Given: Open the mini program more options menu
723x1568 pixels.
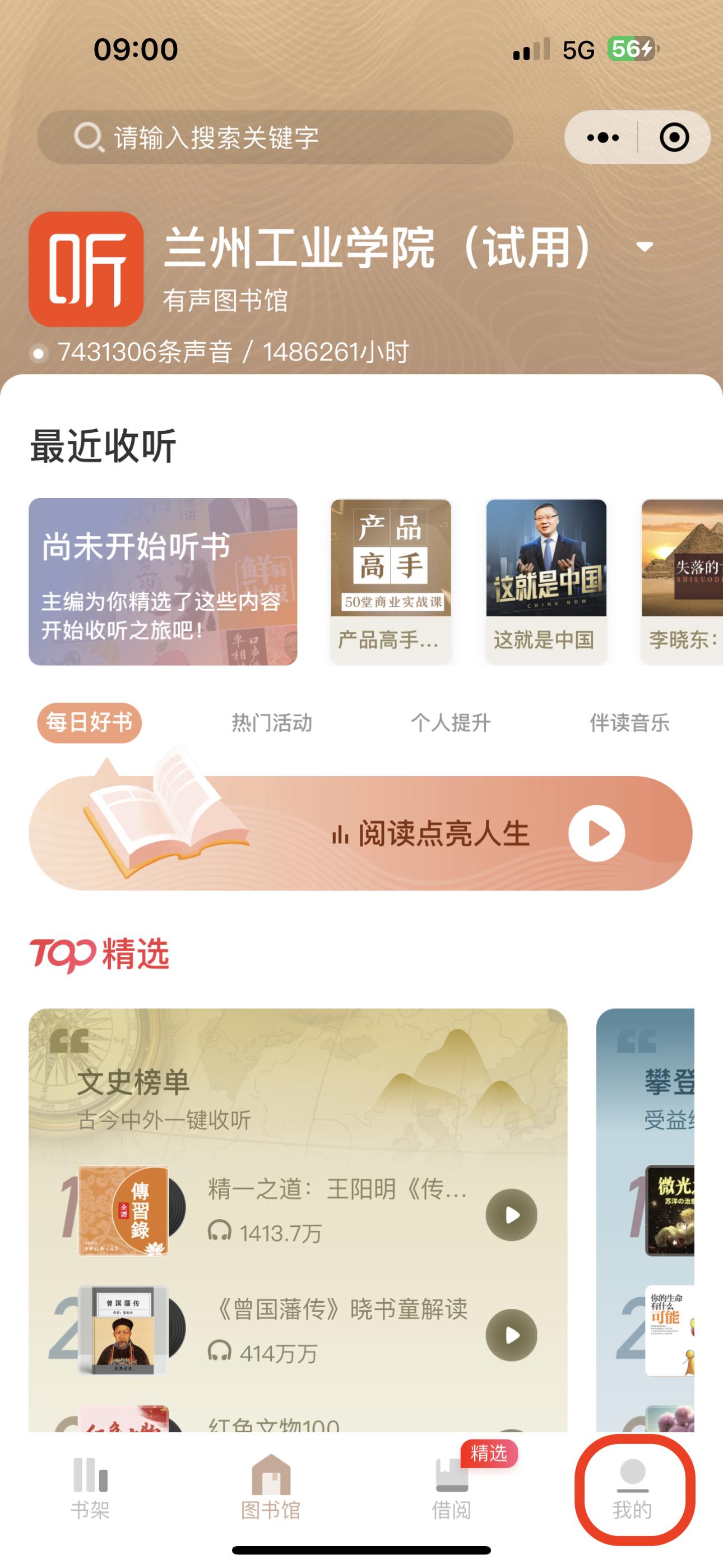Looking at the screenshot, I should pyautogui.click(x=602, y=137).
